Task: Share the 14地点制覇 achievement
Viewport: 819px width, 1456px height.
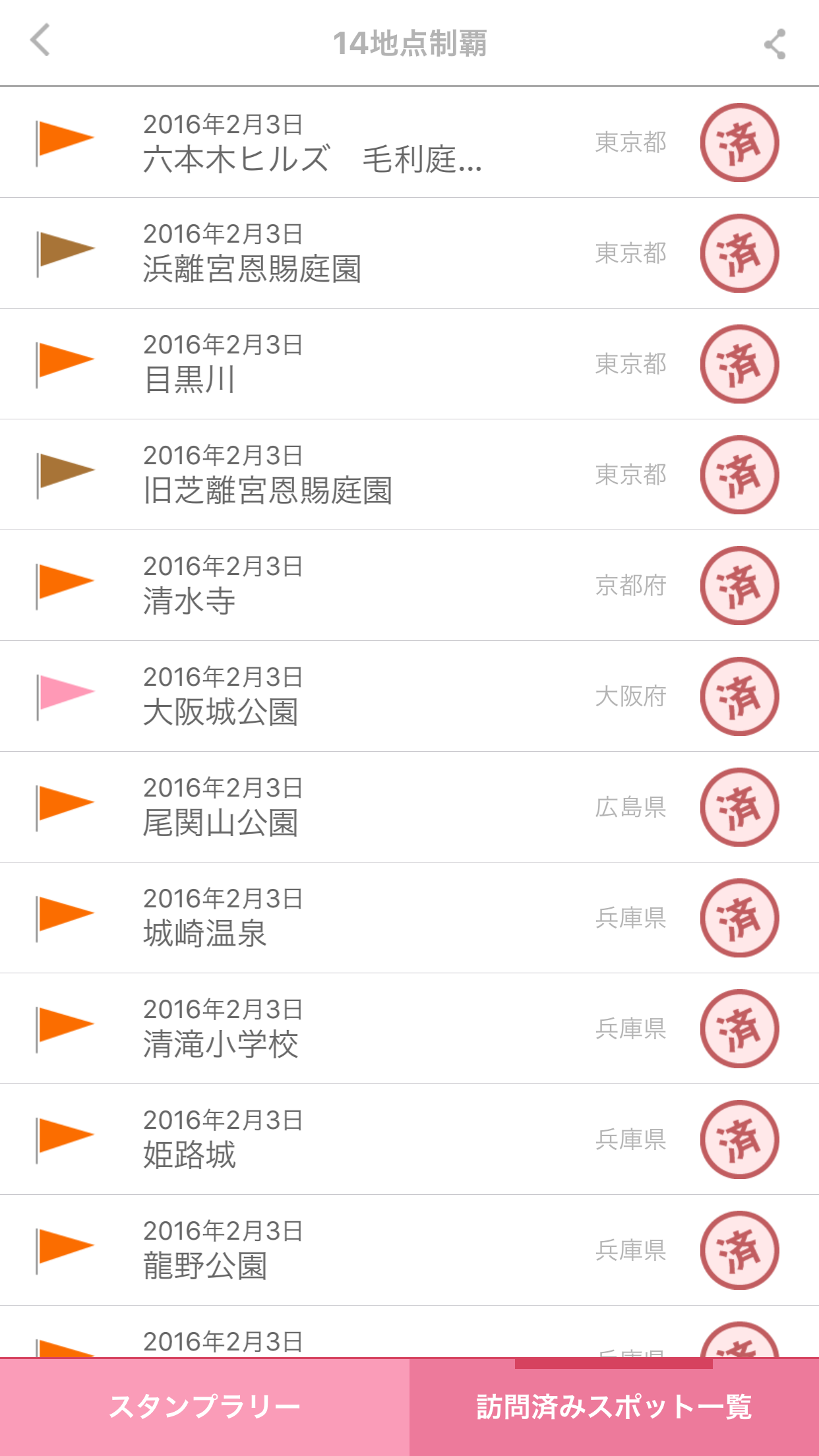Action: [775, 44]
